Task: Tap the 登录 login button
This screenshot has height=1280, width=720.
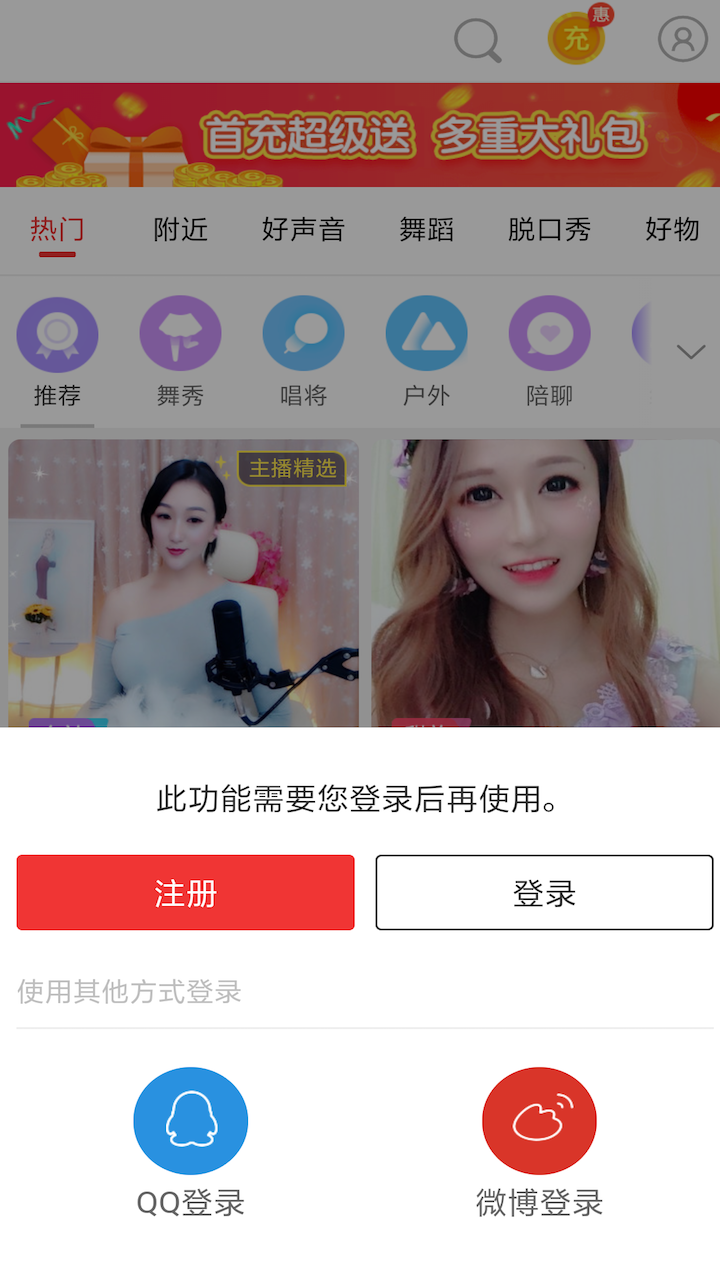Action: 544,892
